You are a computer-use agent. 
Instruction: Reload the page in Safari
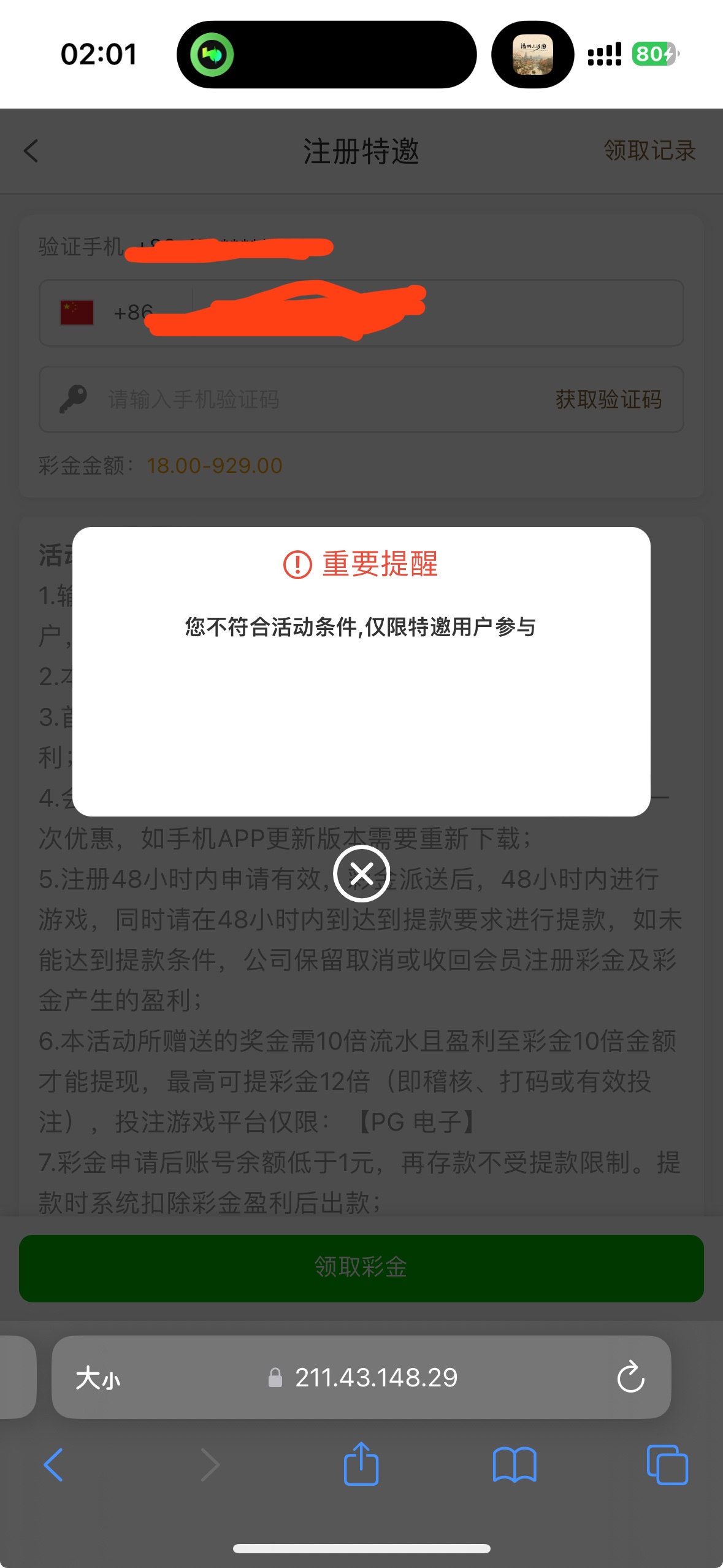click(x=630, y=1378)
